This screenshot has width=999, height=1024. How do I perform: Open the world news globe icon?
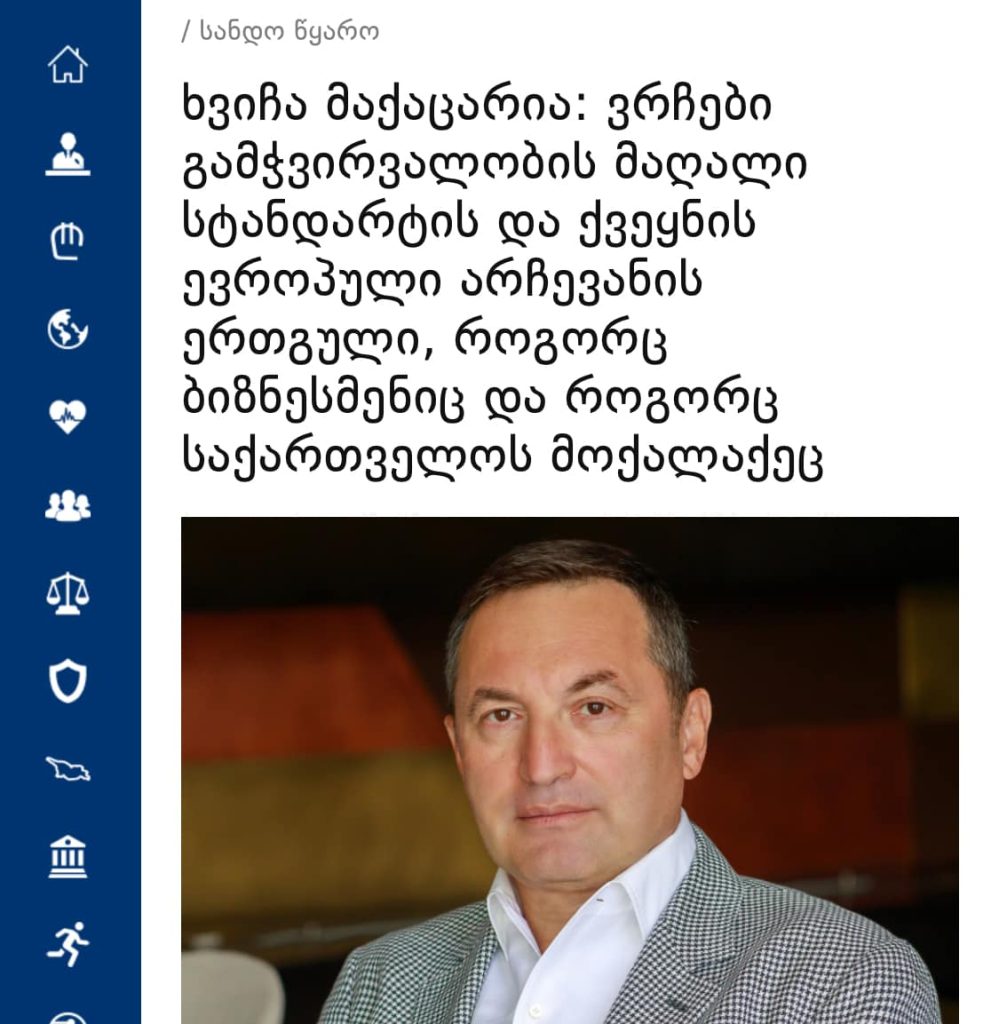[68, 329]
